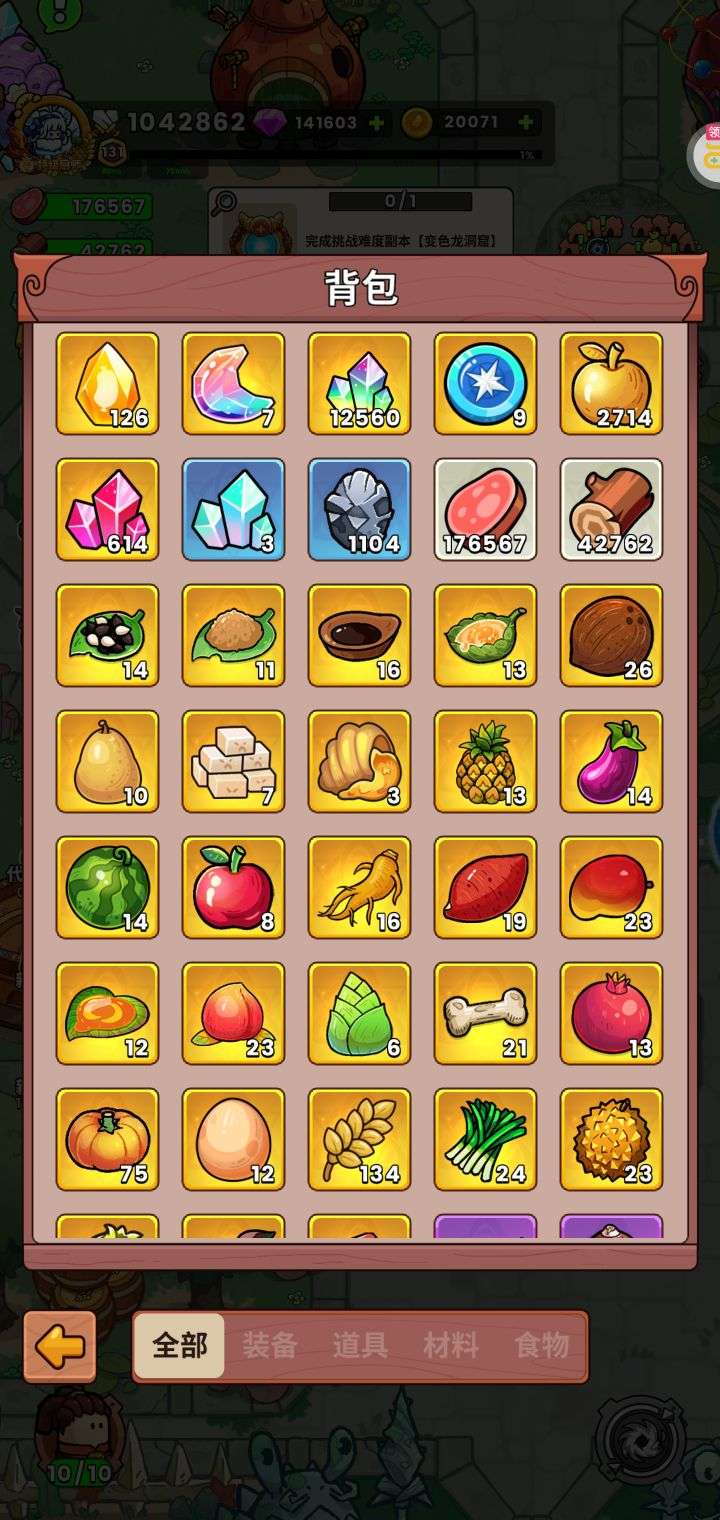The width and height of the screenshot is (720, 1520).
Task: View the blue compass item showing 9
Action: 485,384
